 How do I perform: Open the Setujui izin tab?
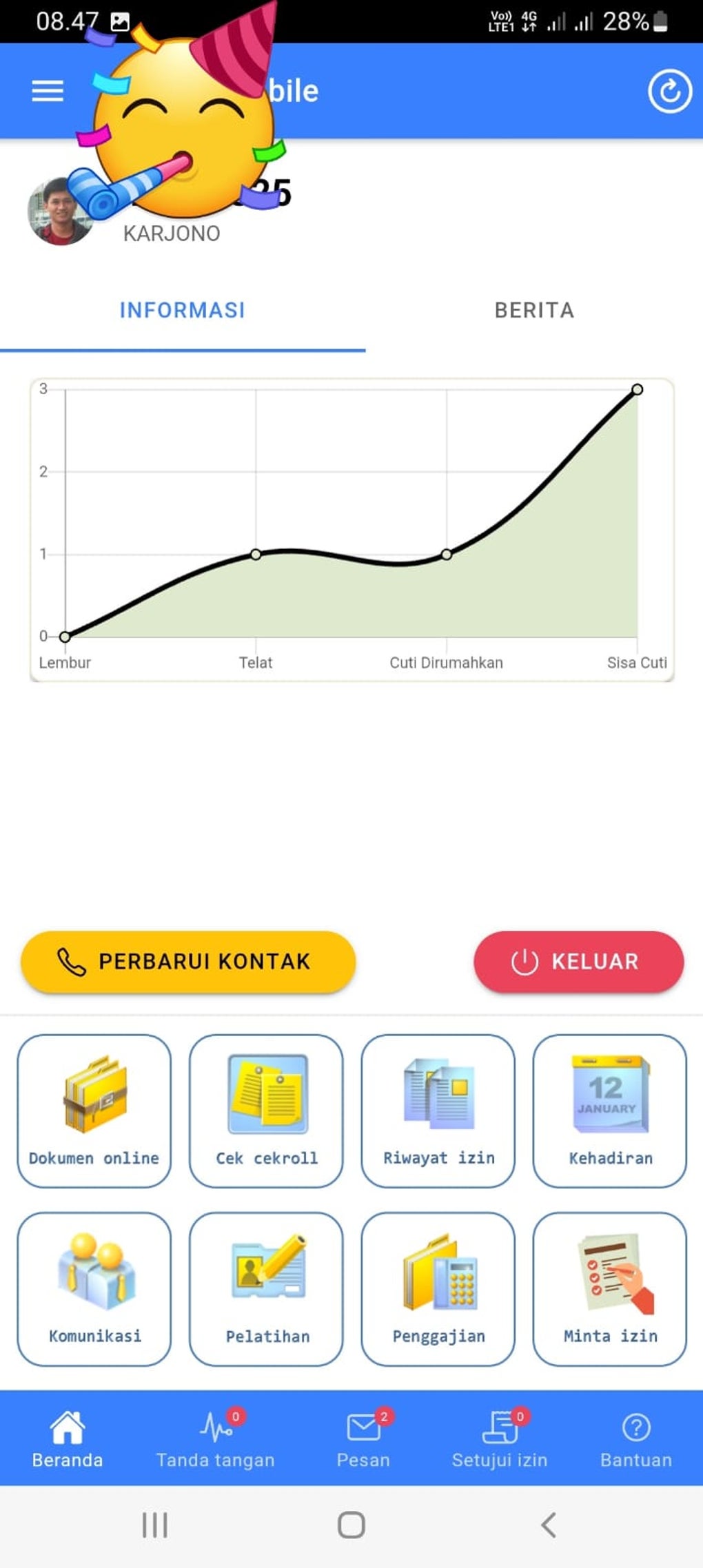click(x=500, y=1438)
